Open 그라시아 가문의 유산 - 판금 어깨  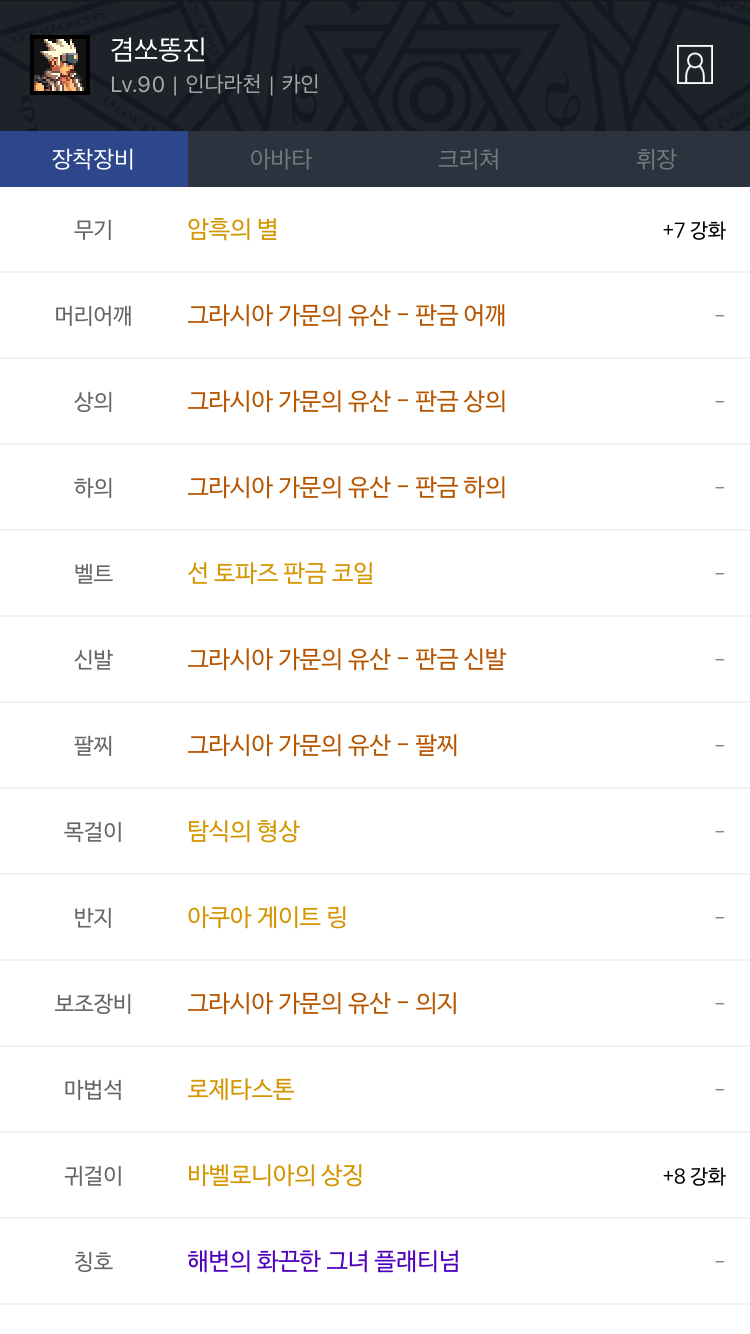346,315
